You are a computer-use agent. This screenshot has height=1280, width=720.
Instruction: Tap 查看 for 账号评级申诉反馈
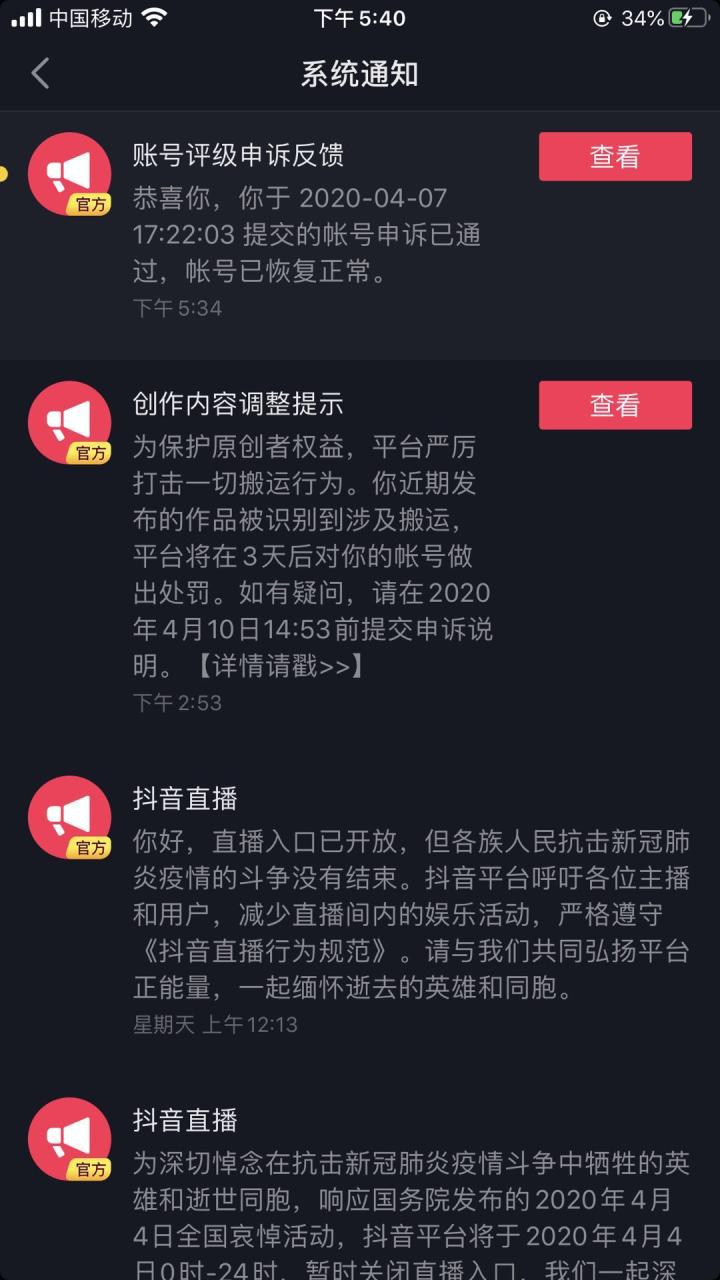pos(614,157)
